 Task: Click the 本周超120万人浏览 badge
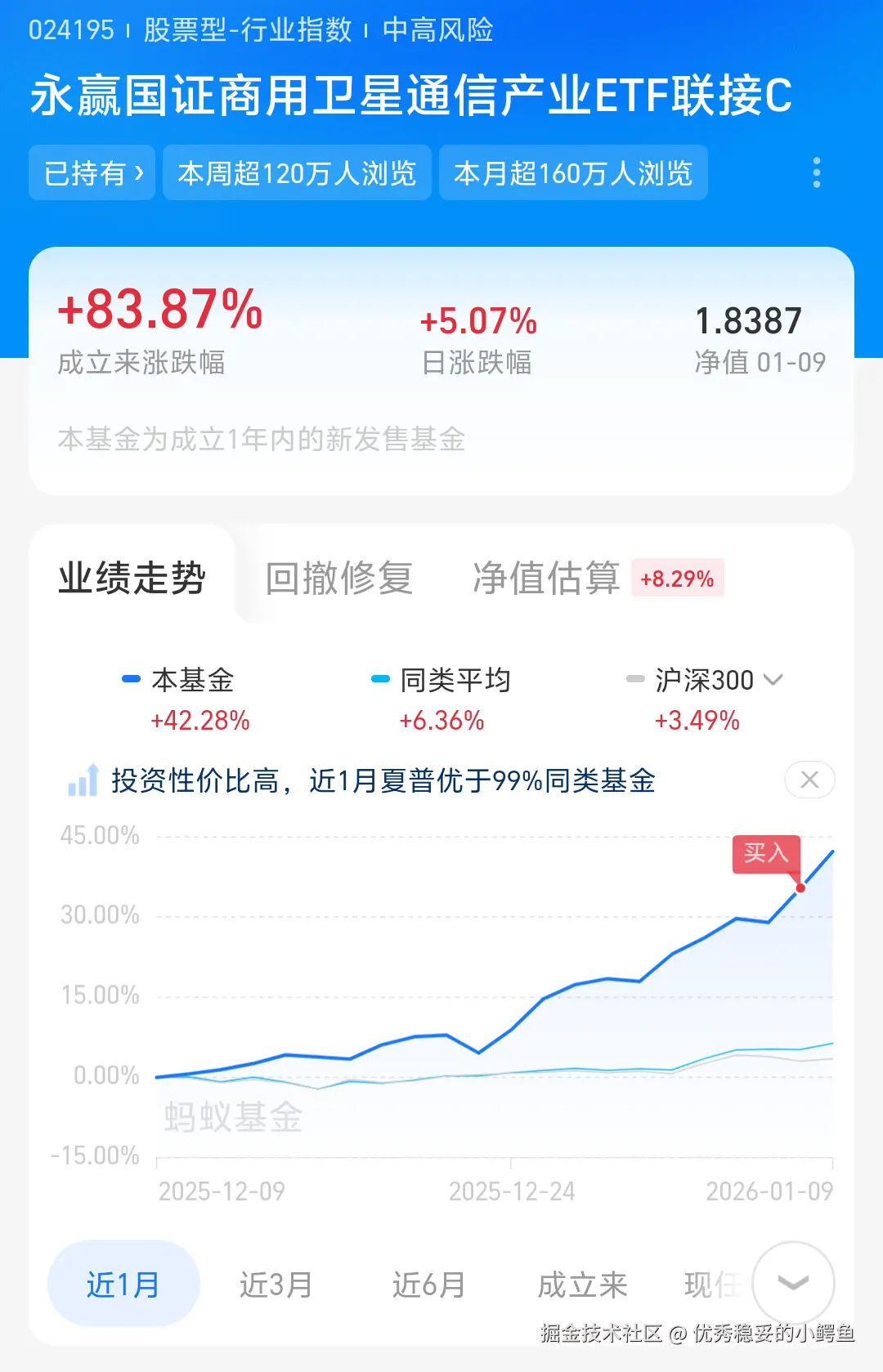(298, 172)
